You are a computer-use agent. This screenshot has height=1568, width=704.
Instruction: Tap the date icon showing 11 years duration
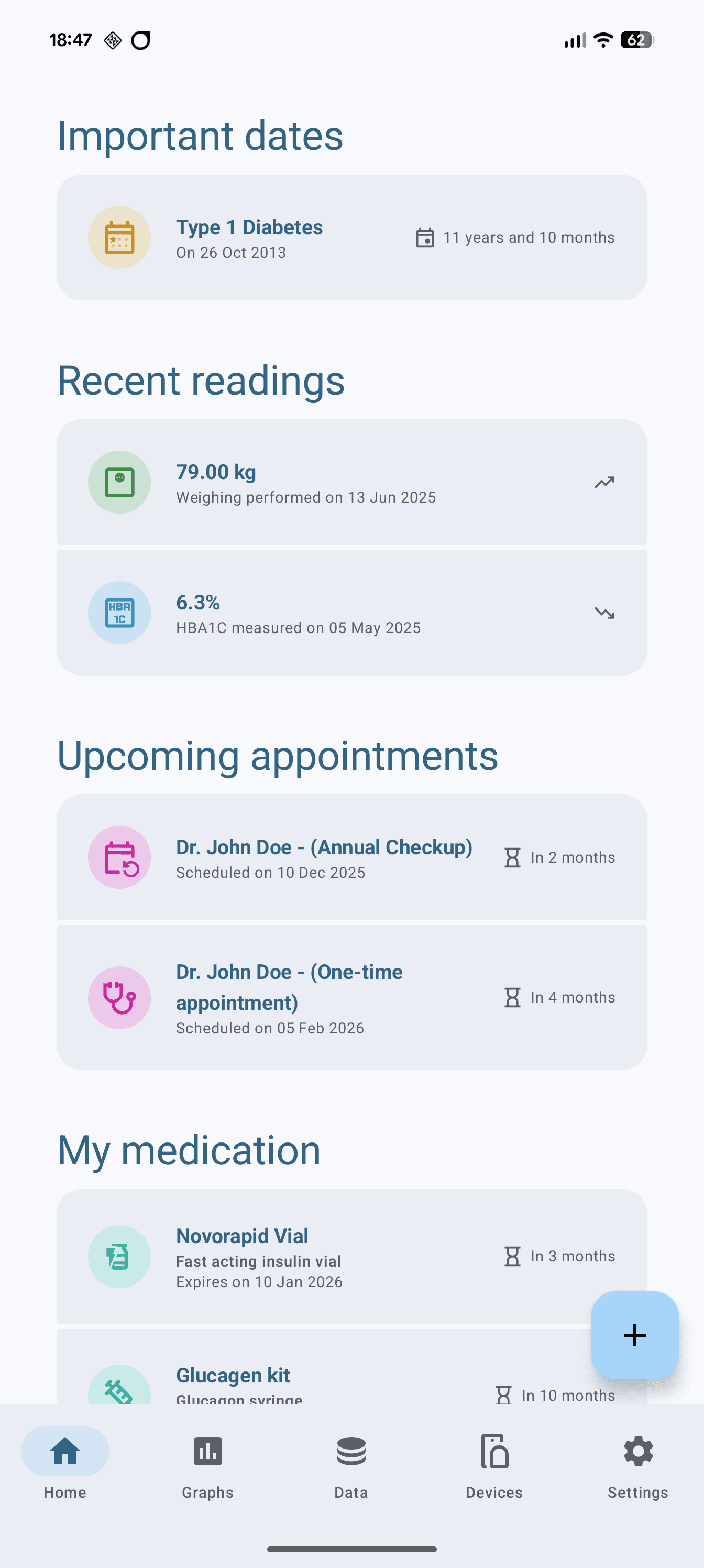(x=425, y=237)
